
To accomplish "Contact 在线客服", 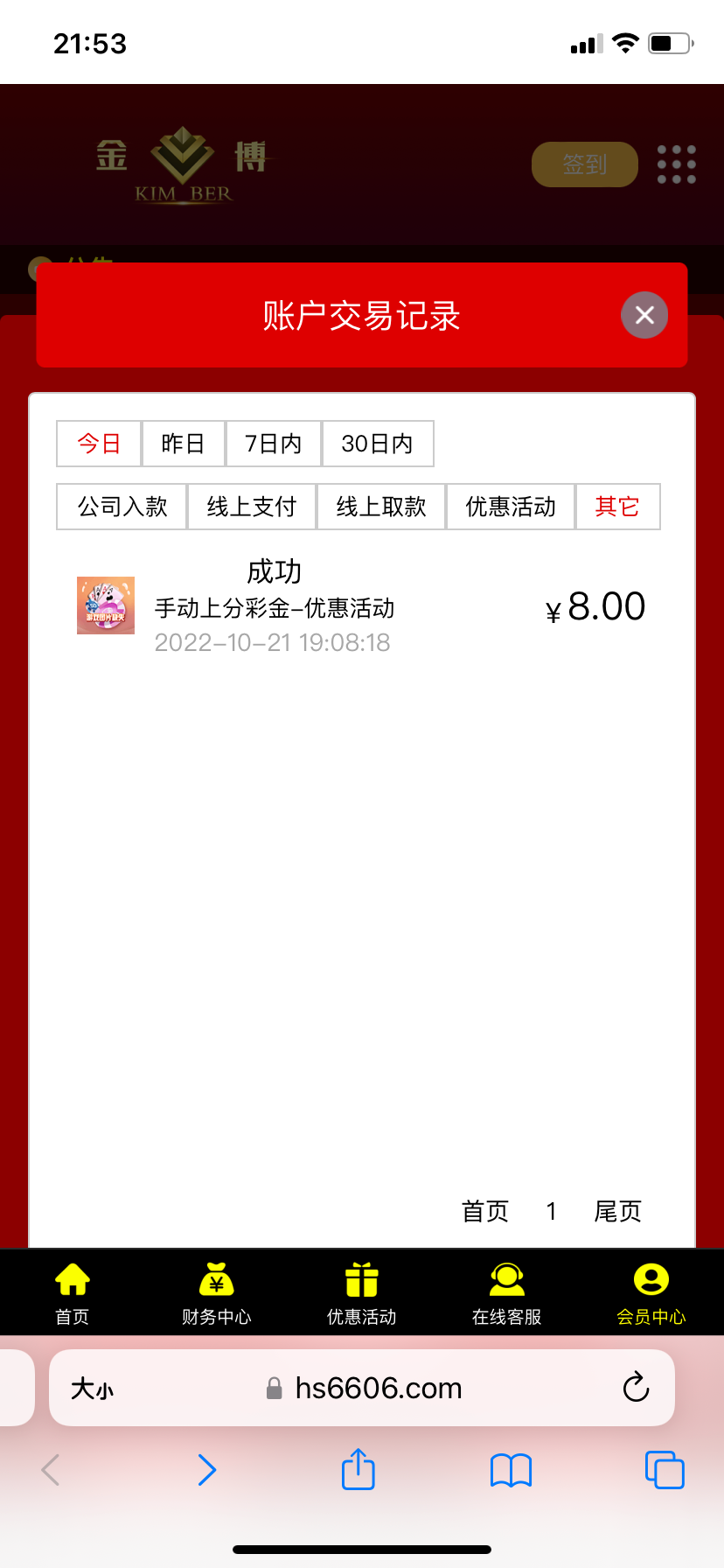I will [x=506, y=1293].
